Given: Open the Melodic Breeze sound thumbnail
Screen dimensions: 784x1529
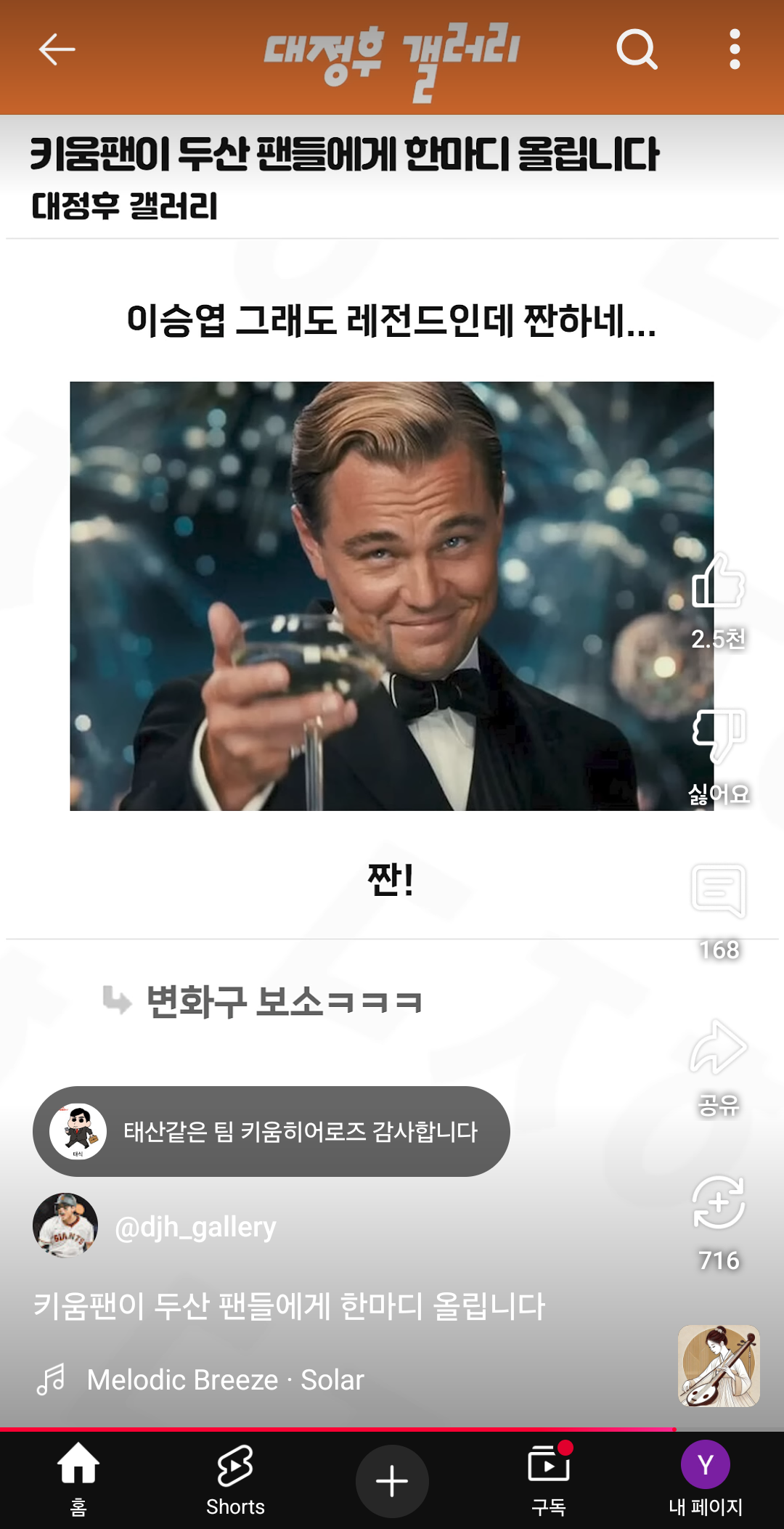Looking at the screenshot, I should 719,1366.
